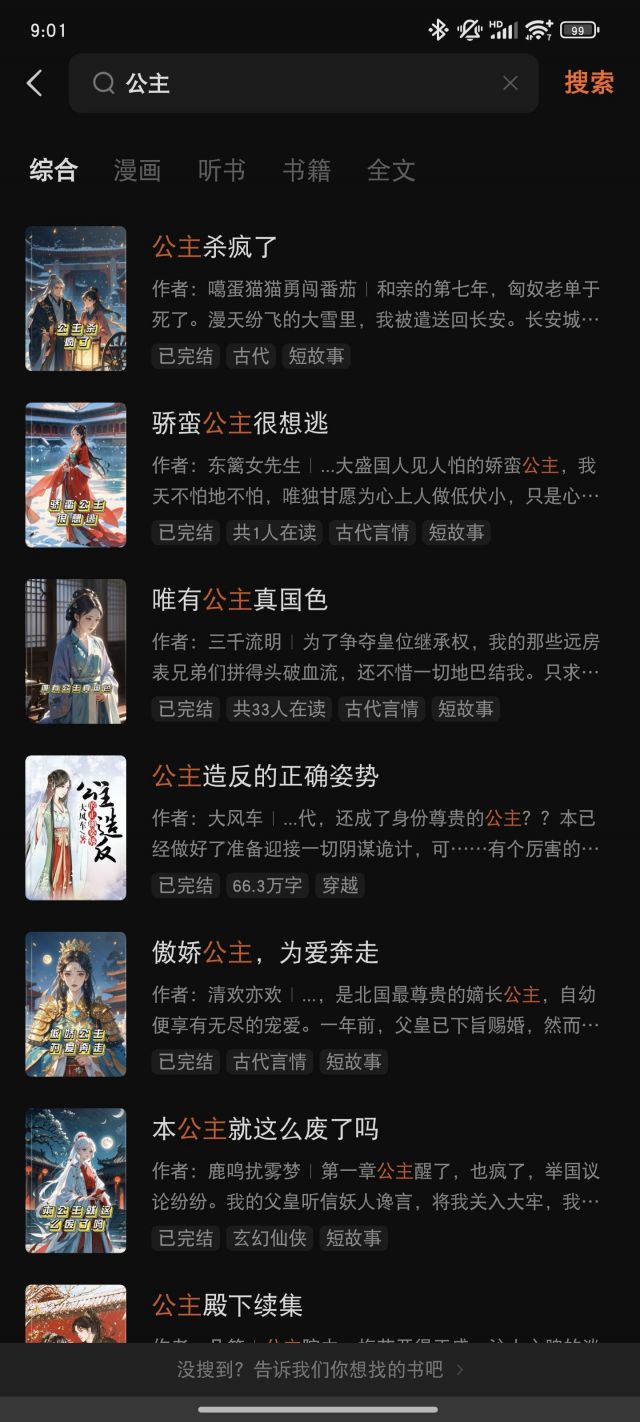Open the book 骄蛮公主很想逃
The image size is (640, 1422).
240,423
